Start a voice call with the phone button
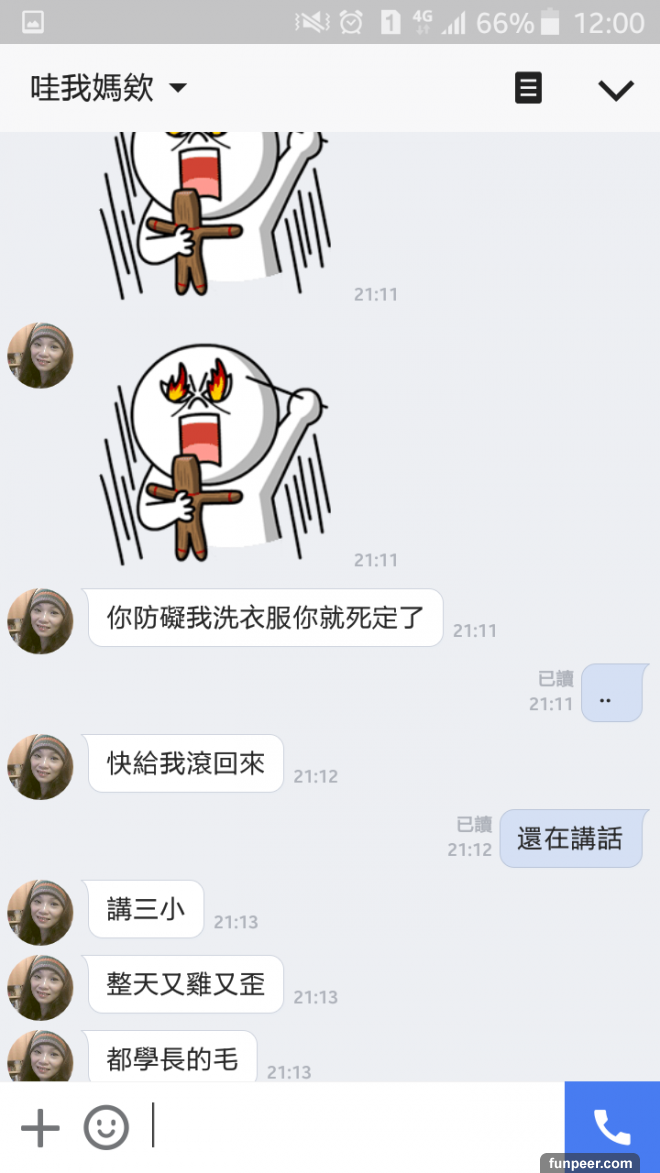This screenshot has width=660, height=1173. tap(611, 1127)
